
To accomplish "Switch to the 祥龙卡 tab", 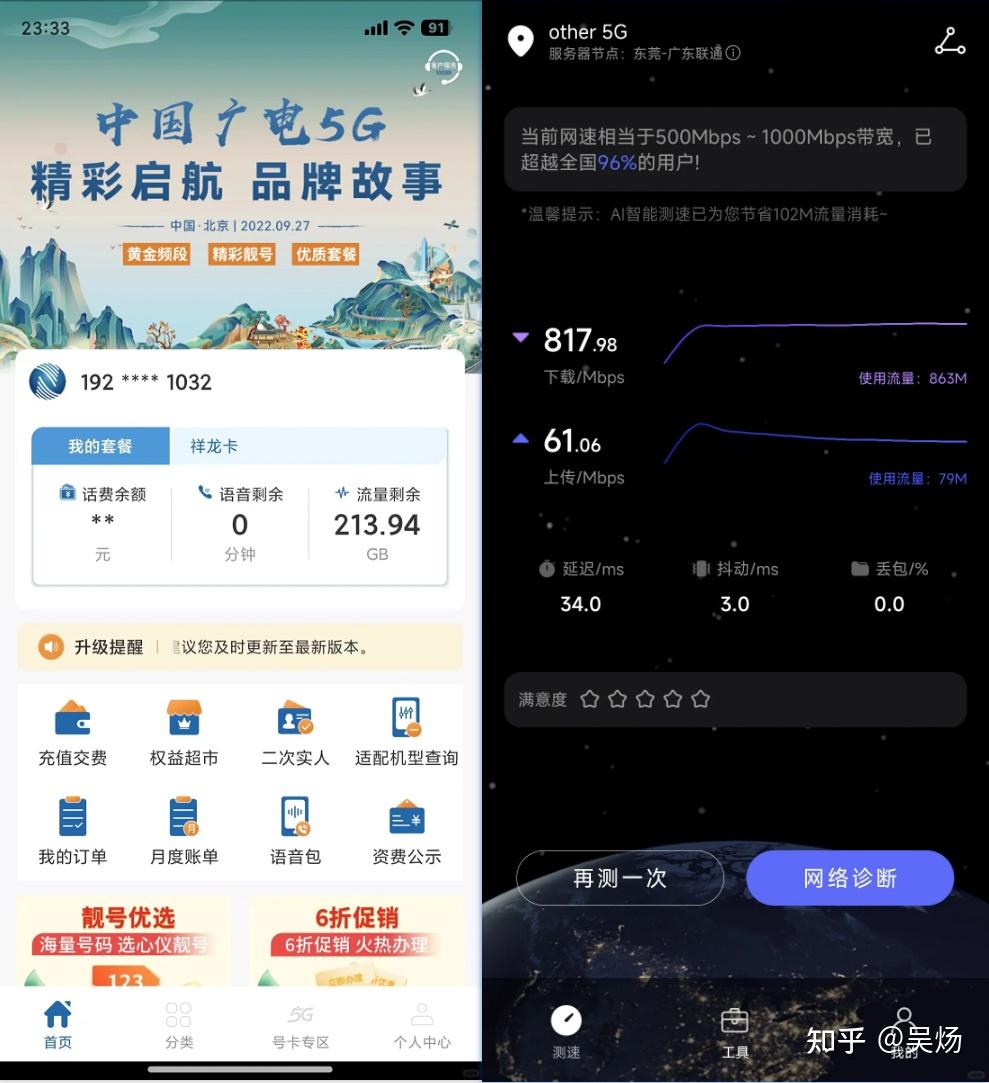I will [214, 446].
